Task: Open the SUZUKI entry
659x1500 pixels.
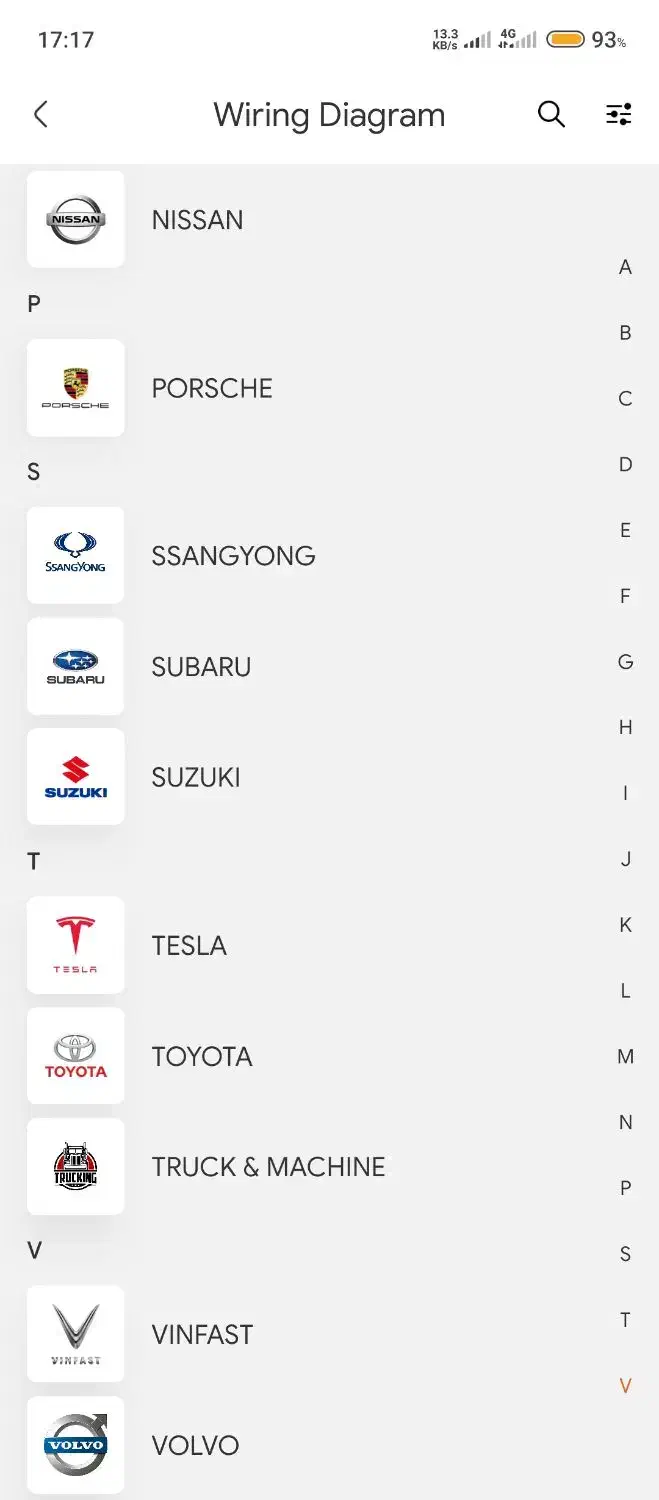Action: pyautogui.click(x=196, y=778)
